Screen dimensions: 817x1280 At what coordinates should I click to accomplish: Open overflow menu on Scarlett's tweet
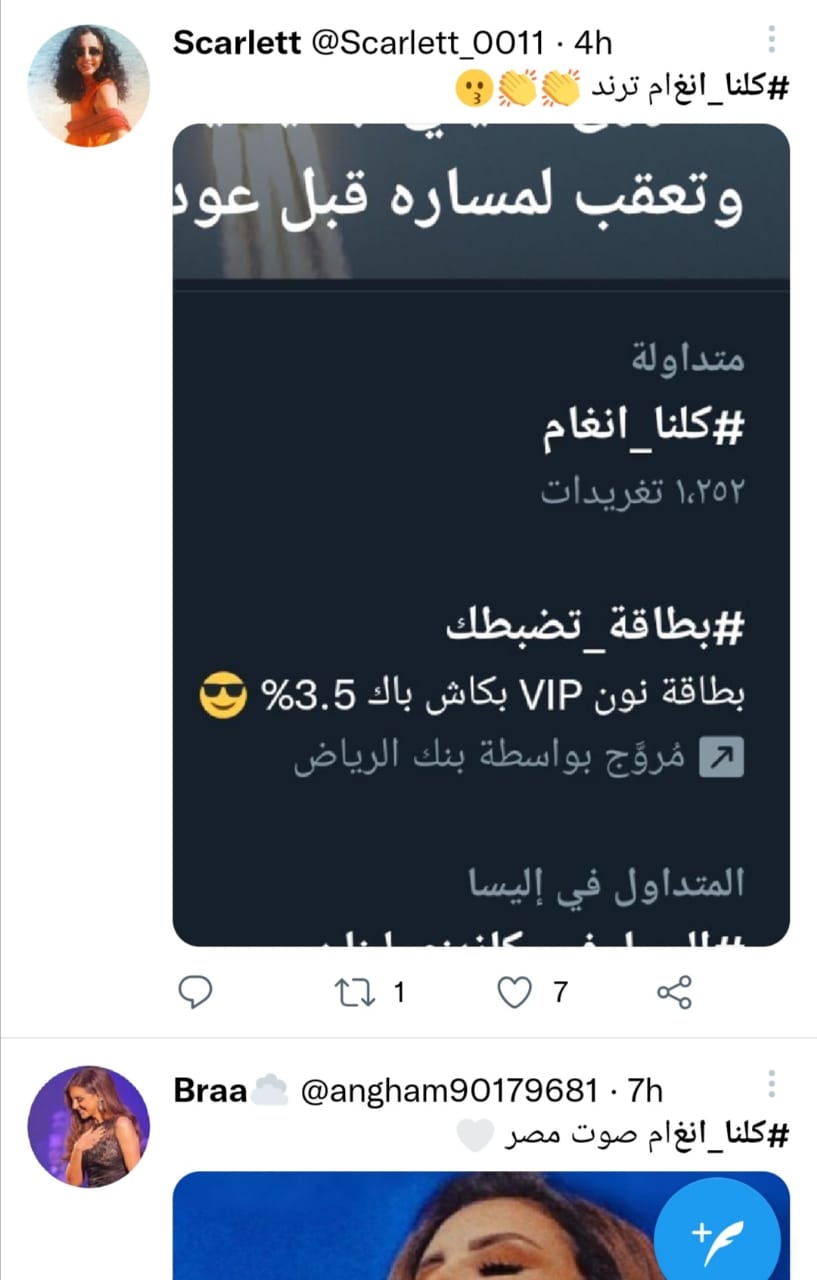tap(771, 40)
